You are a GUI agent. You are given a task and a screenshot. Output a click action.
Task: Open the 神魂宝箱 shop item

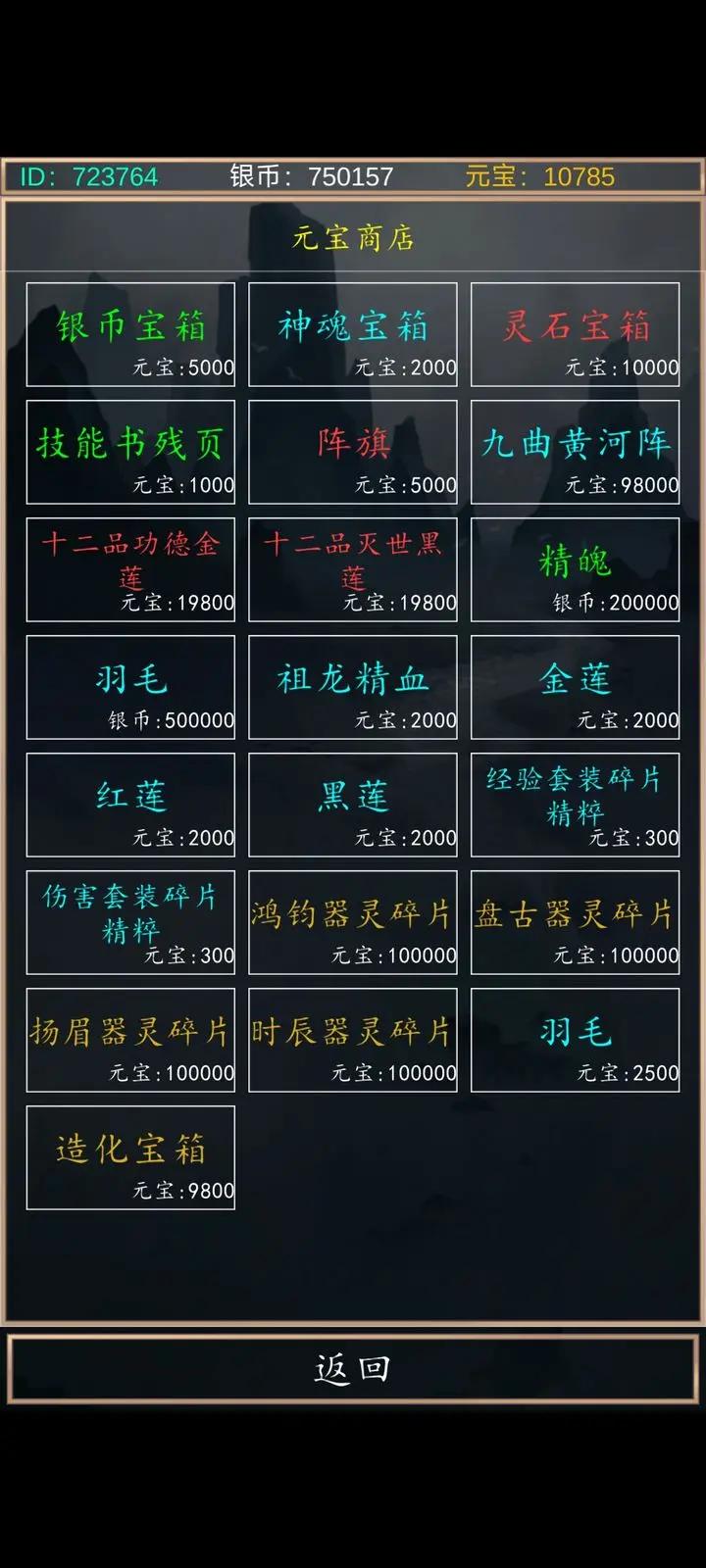point(353,334)
